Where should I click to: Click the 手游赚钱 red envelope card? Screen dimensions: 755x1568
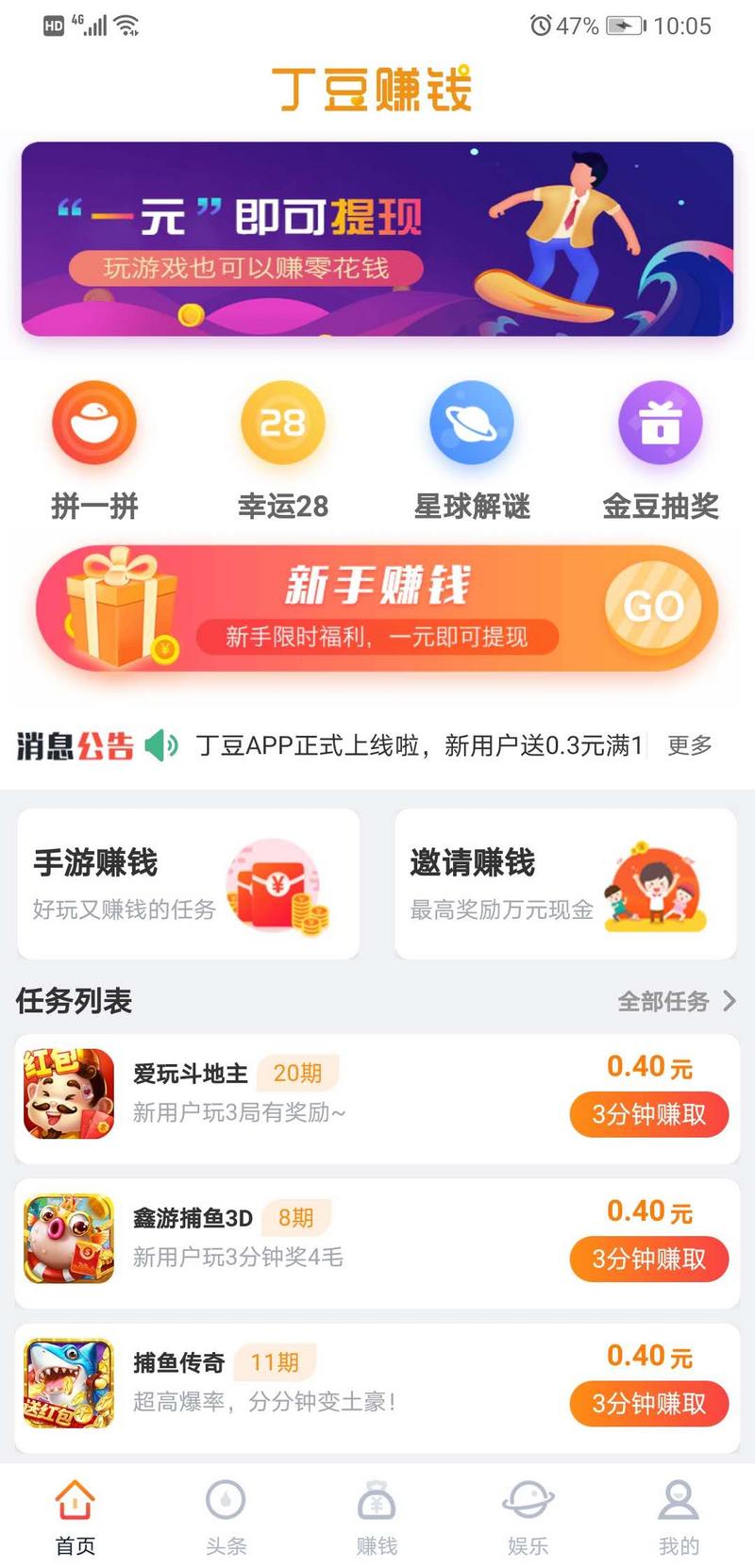click(x=188, y=884)
